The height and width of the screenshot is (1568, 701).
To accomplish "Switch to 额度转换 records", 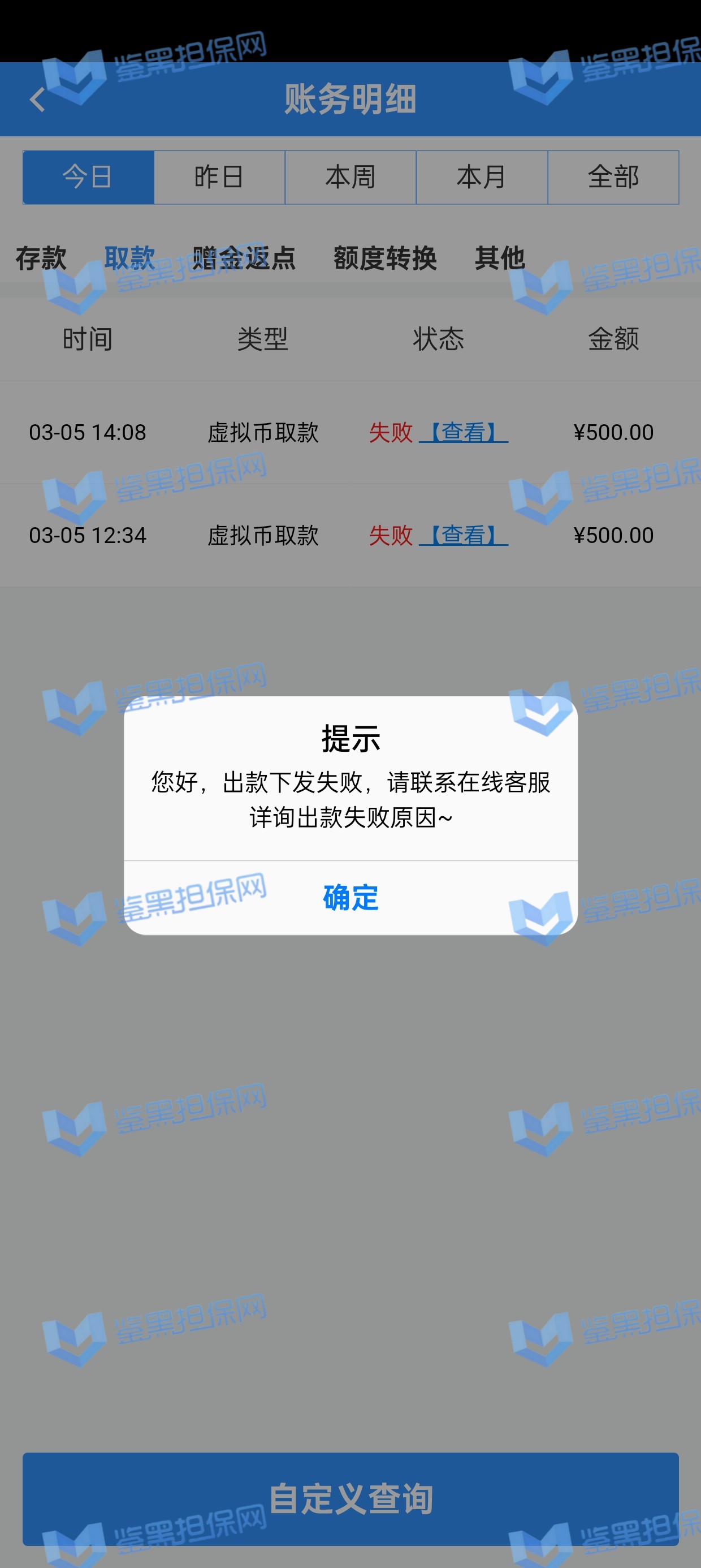I will (x=384, y=258).
